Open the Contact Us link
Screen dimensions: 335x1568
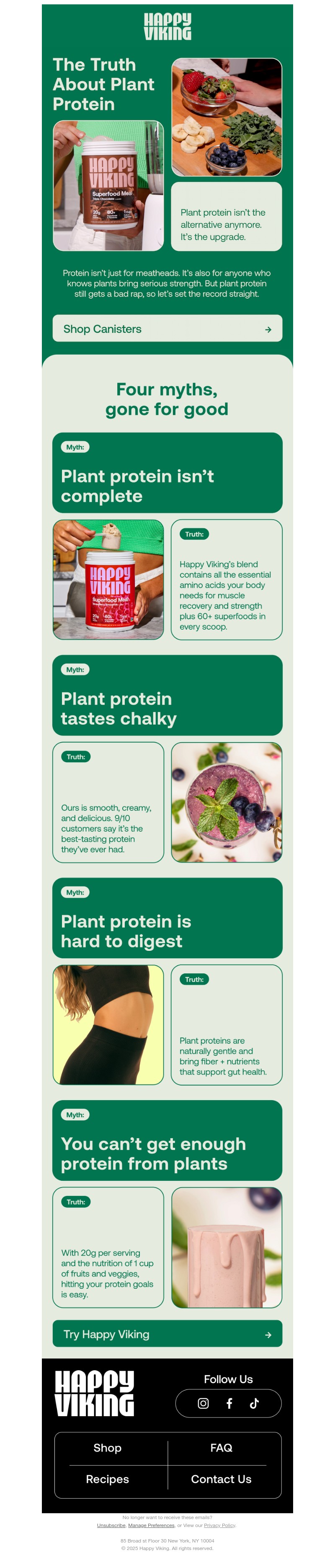point(221,1479)
